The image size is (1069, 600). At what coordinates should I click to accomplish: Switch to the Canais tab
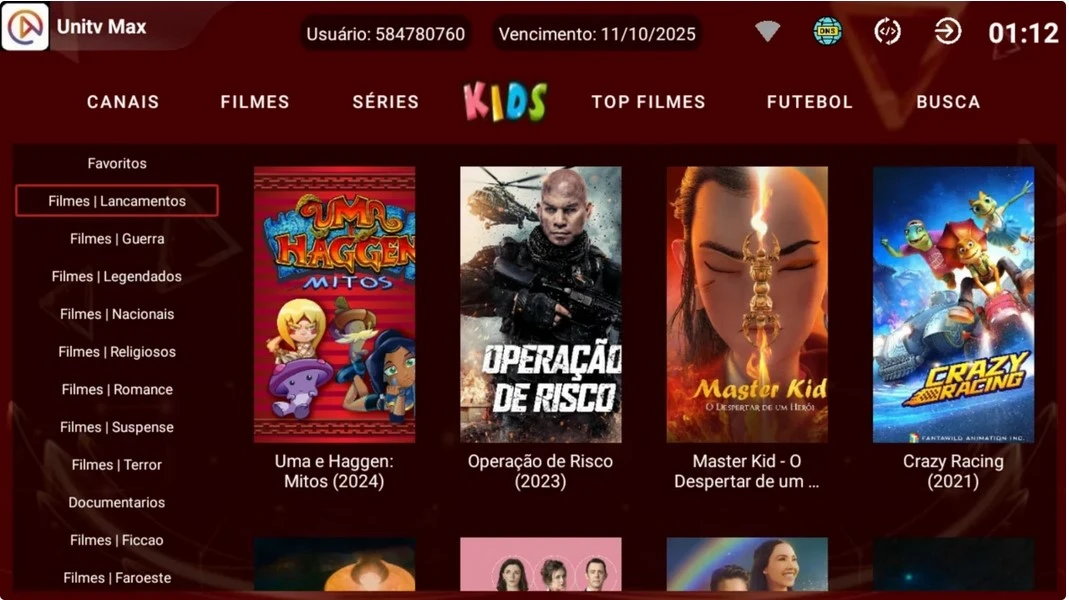(123, 102)
